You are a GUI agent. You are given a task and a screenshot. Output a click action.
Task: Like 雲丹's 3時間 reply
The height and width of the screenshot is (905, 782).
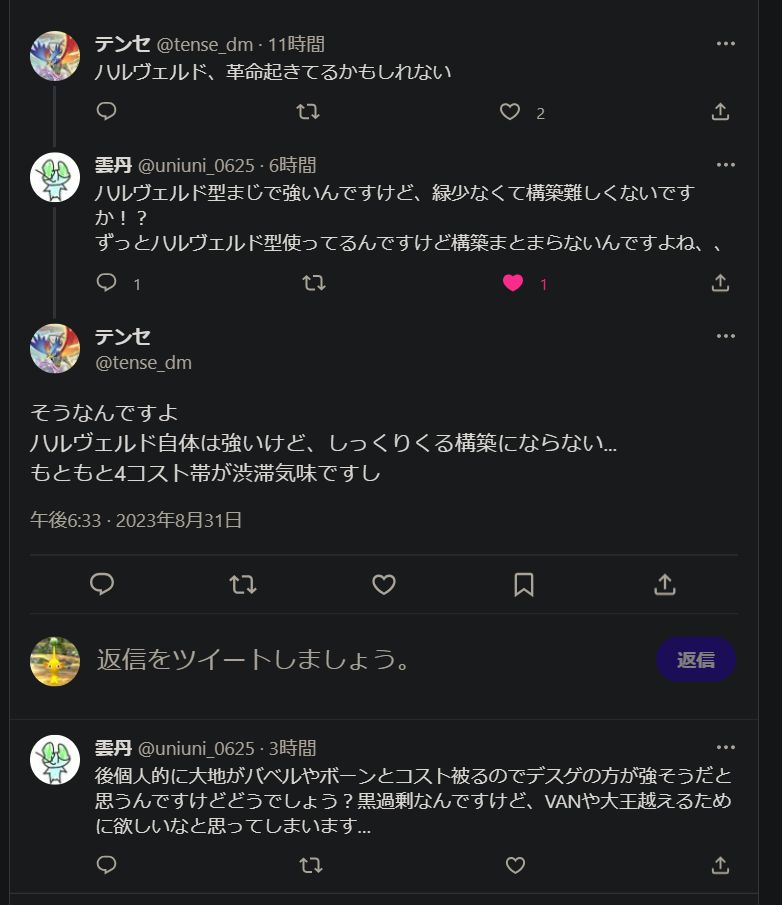(x=515, y=865)
